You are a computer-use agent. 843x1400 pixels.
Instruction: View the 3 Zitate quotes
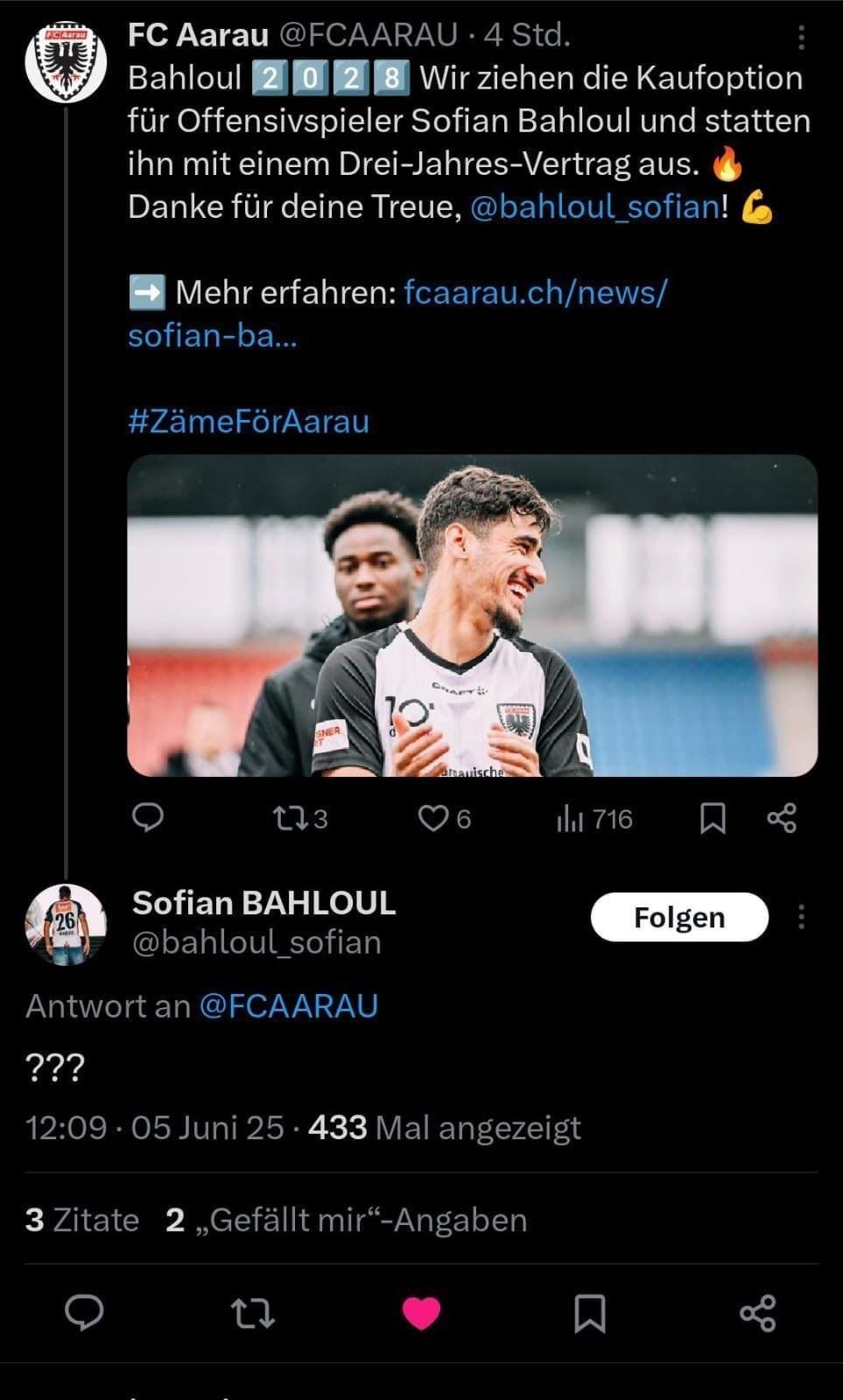[82, 1220]
